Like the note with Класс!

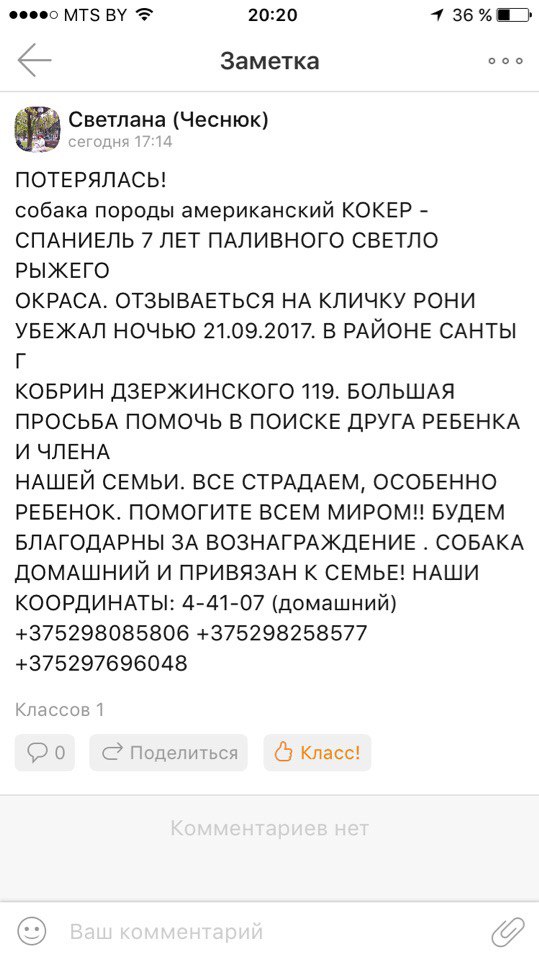(317, 752)
